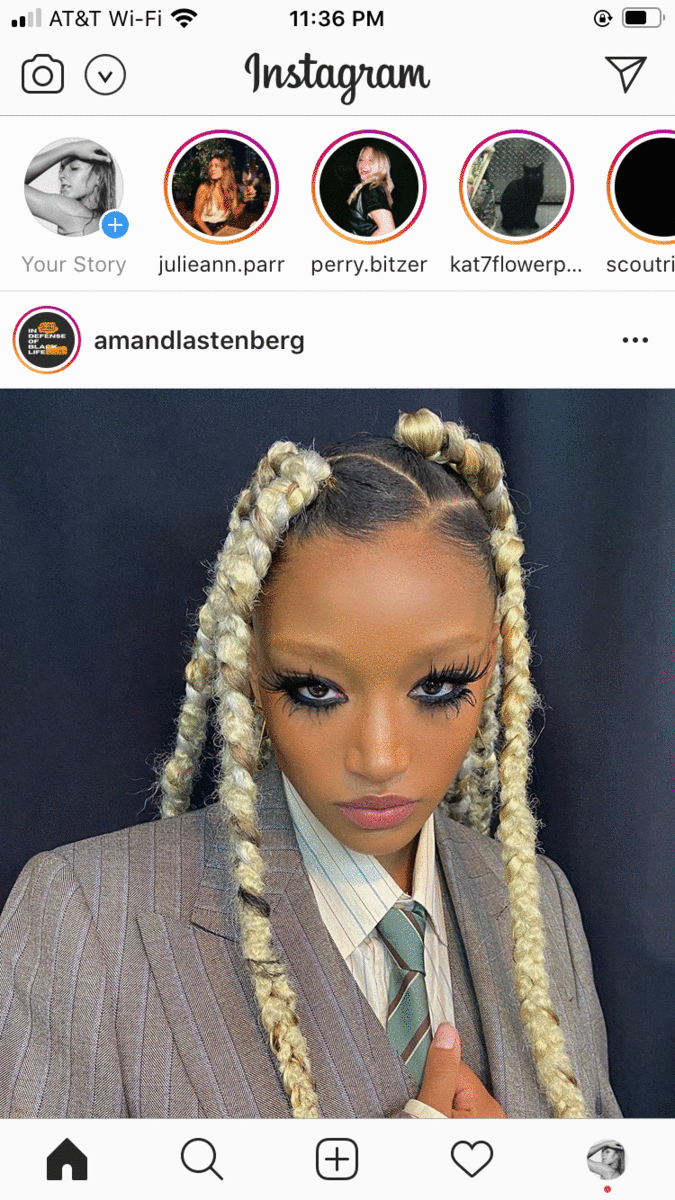The image size is (675, 1200).
Task: Switch to the Profile tab
Action: (x=606, y=1160)
